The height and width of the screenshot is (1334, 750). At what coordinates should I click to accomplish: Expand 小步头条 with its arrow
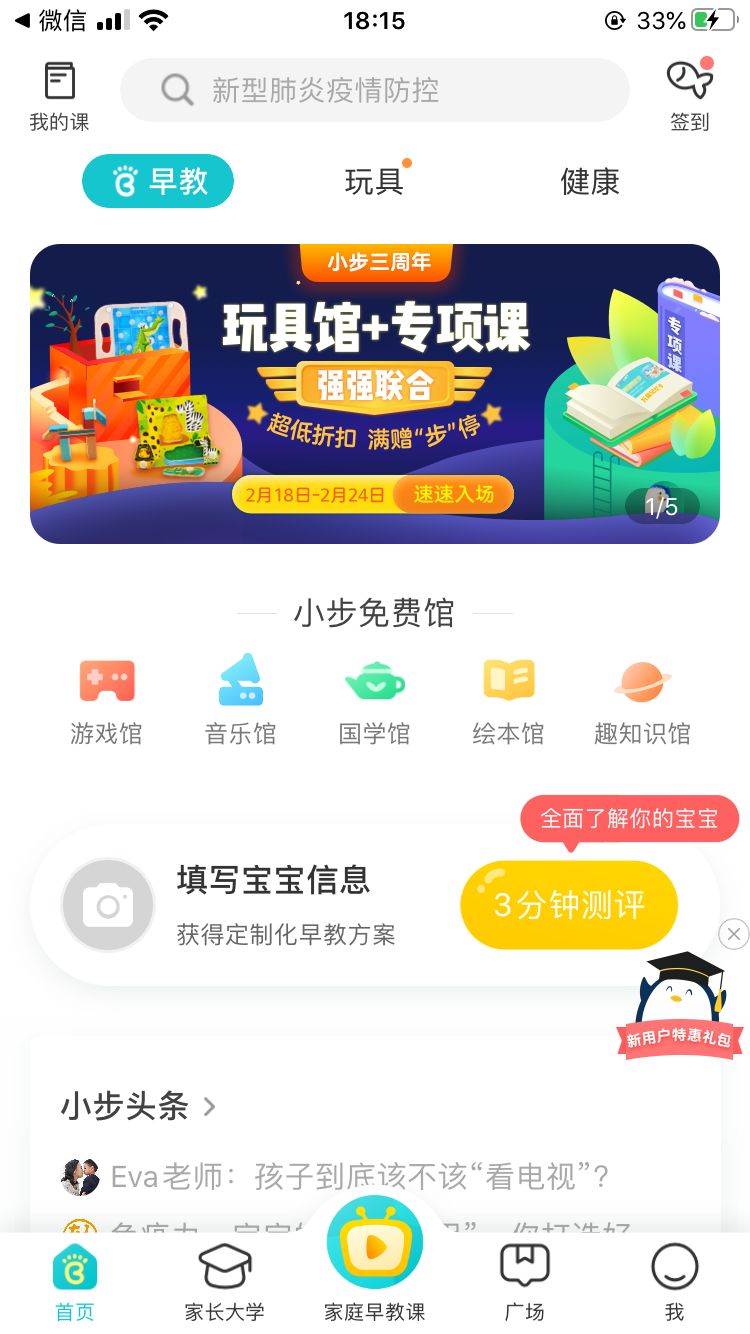208,1107
